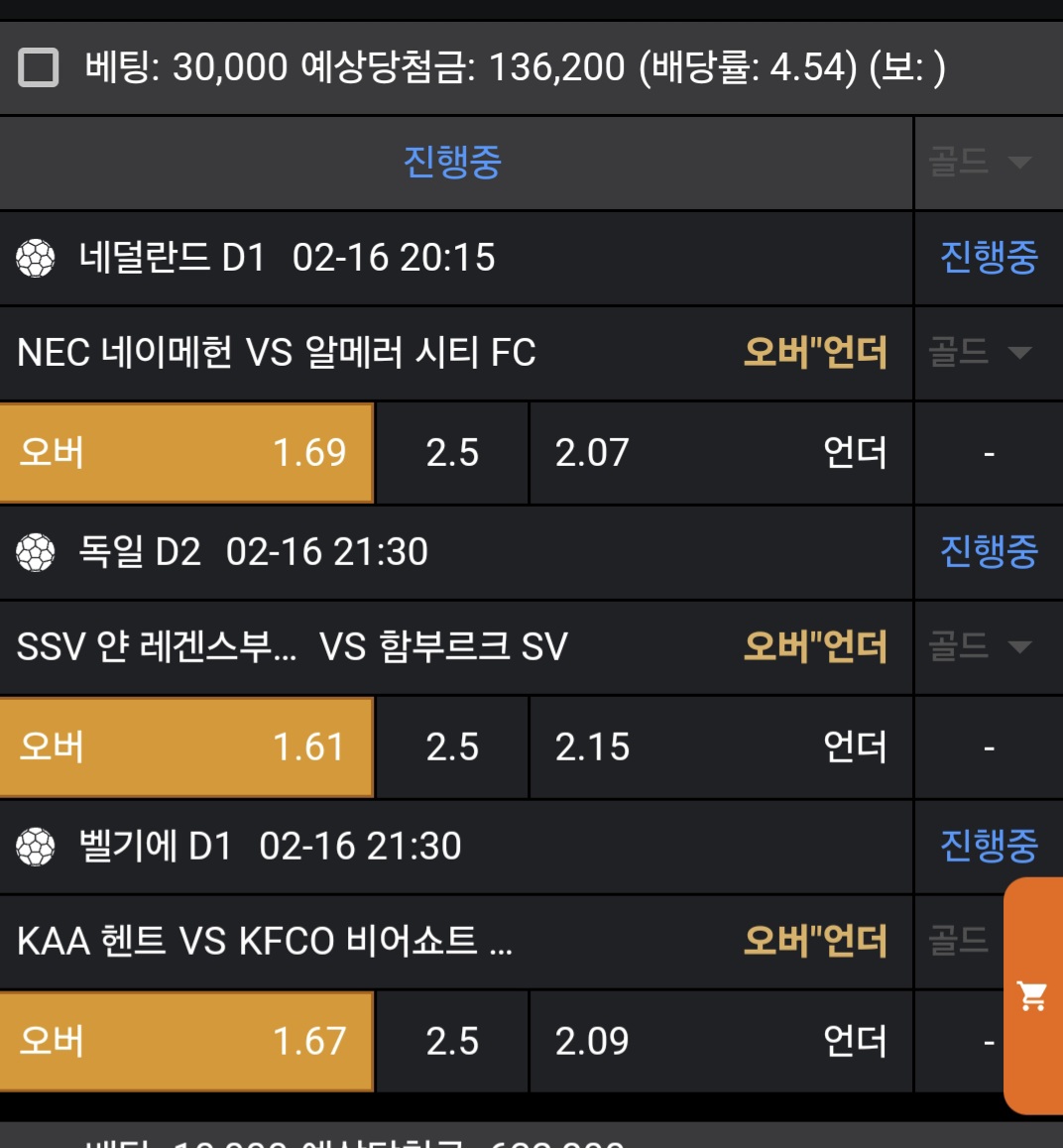Image resolution: width=1063 pixels, height=1148 pixels.
Task: Open the orange shopping cart button
Action: [1033, 995]
